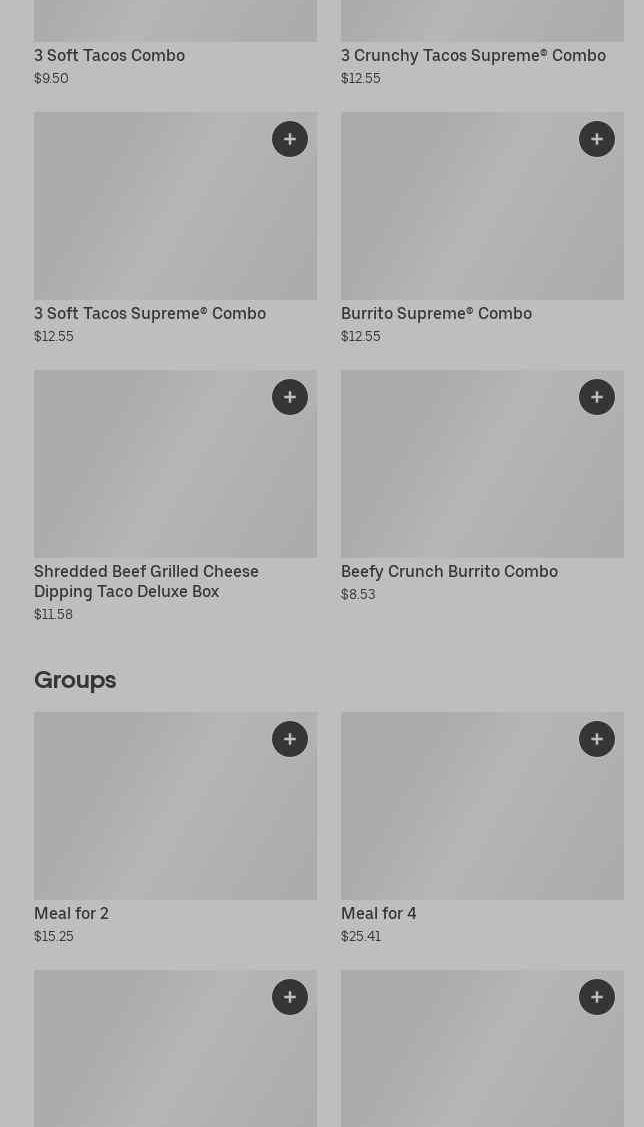Add Shredded Beef Grilled Cheese Dipping Taco Box
Screen dimensions: 644x1127
point(290,397)
